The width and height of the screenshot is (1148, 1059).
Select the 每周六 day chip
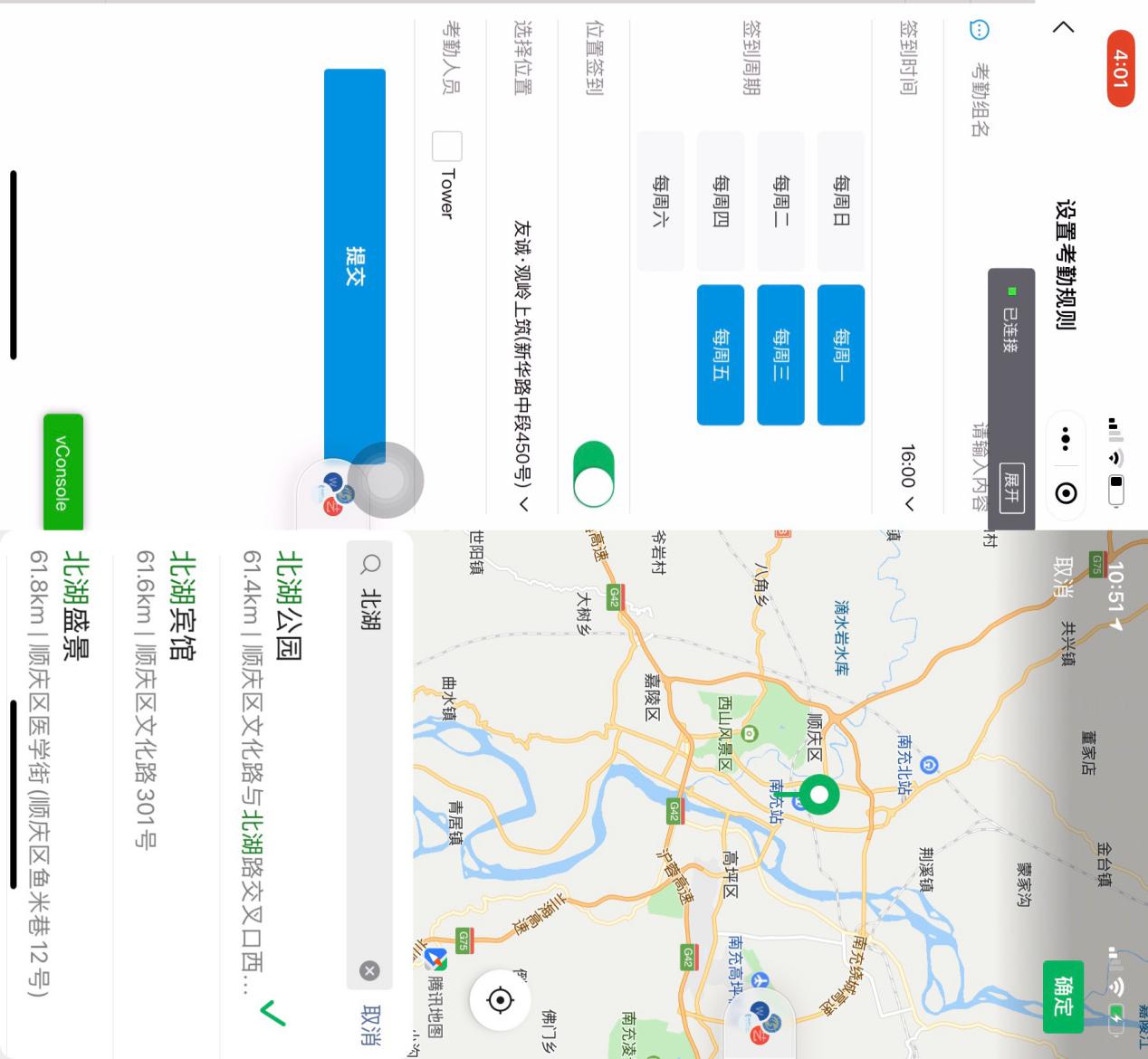coord(660,201)
